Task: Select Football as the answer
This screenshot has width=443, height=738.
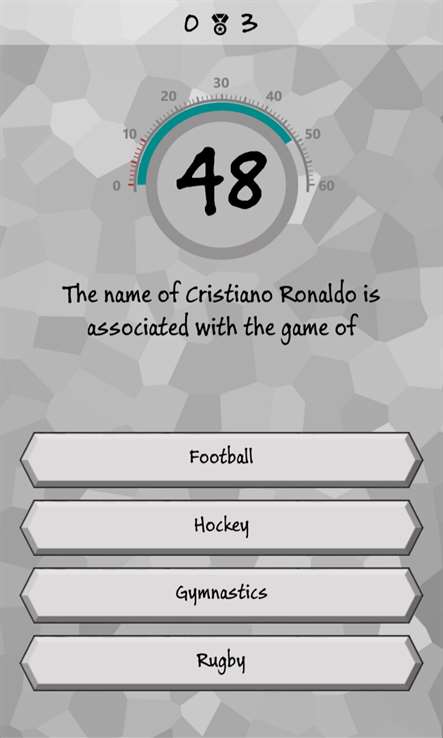Action: (x=221, y=460)
